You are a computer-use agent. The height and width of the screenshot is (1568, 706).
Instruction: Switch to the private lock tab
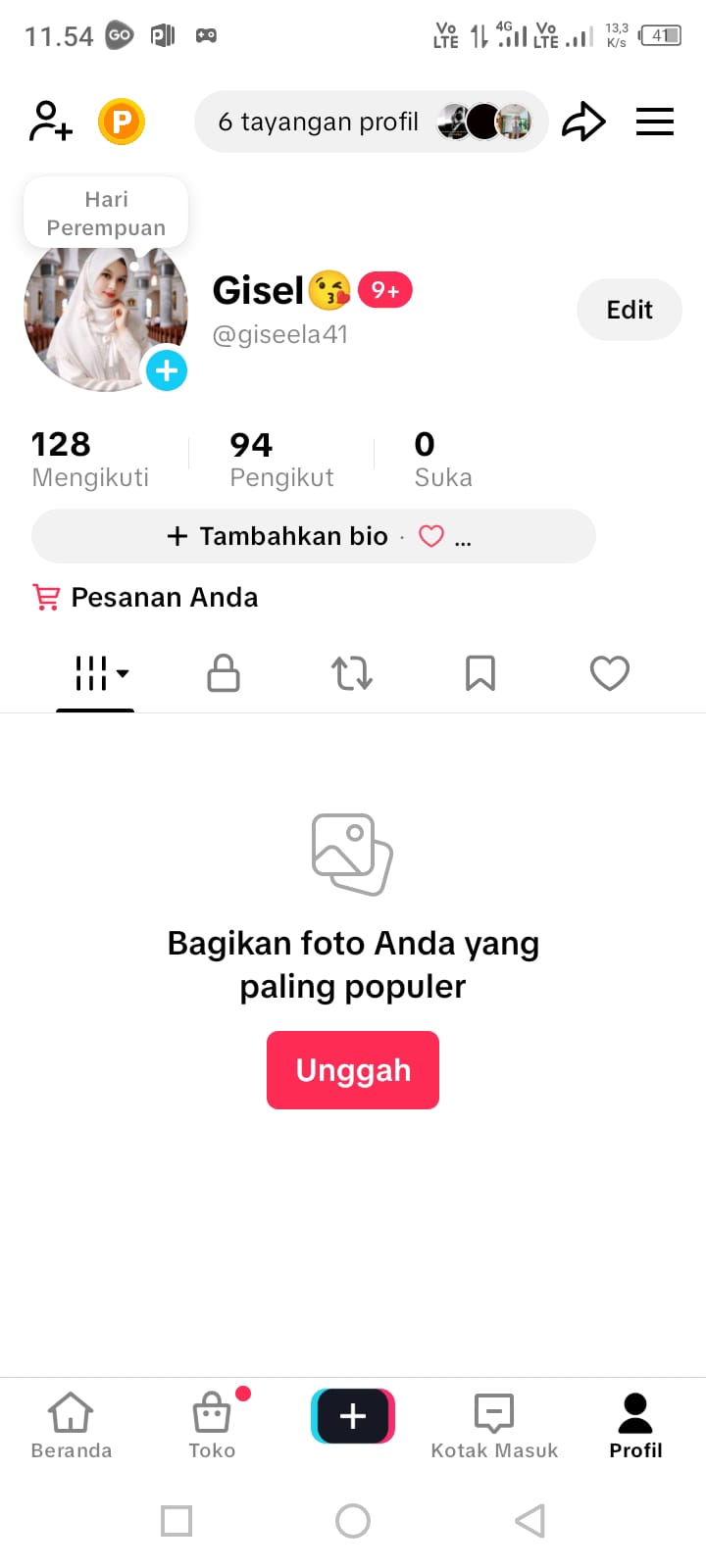[224, 673]
